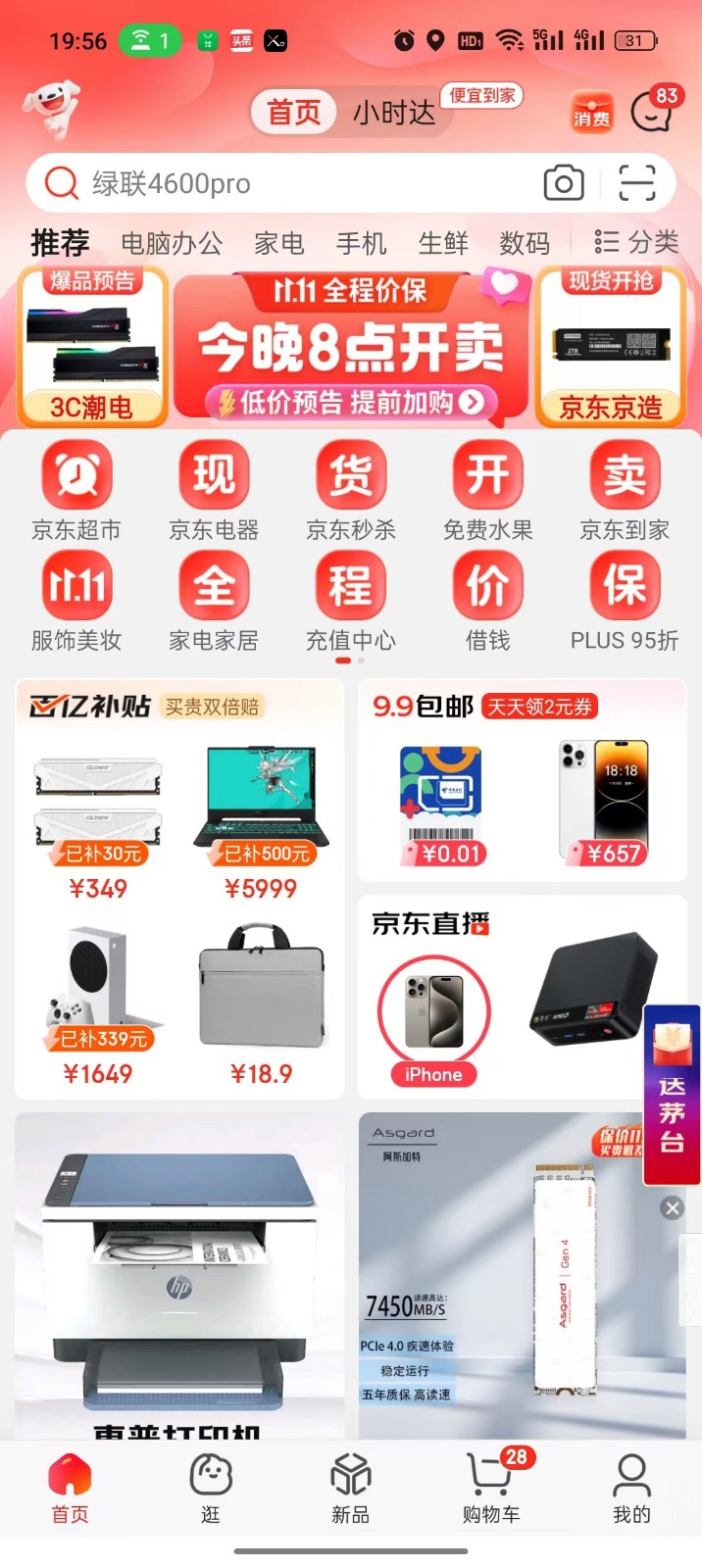This screenshot has width=702, height=1568.
Task: Open the 消费 coupon icon
Action: pos(591,113)
